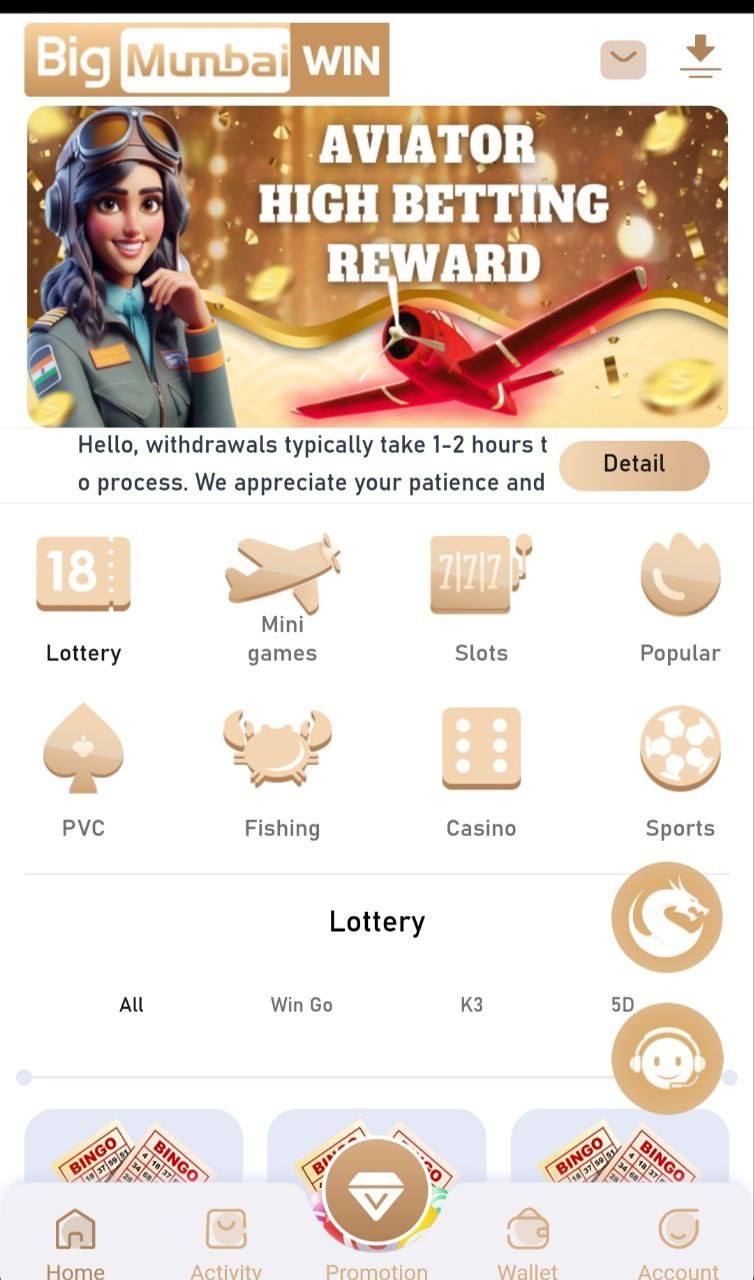Image resolution: width=754 pixels, height=1280 pixels.
Task: Tap the download app icon
Action: coord(700,57)
